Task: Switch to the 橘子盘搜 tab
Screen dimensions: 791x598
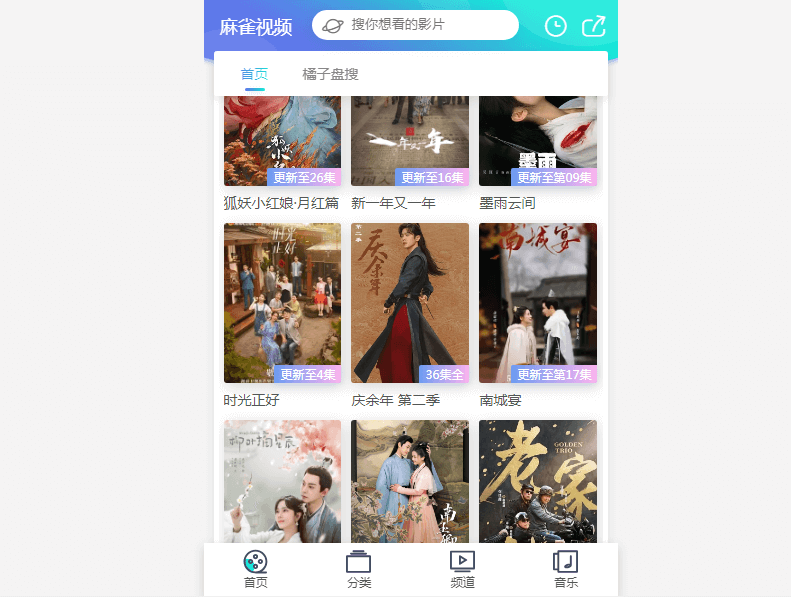Action: click(330, 74)
